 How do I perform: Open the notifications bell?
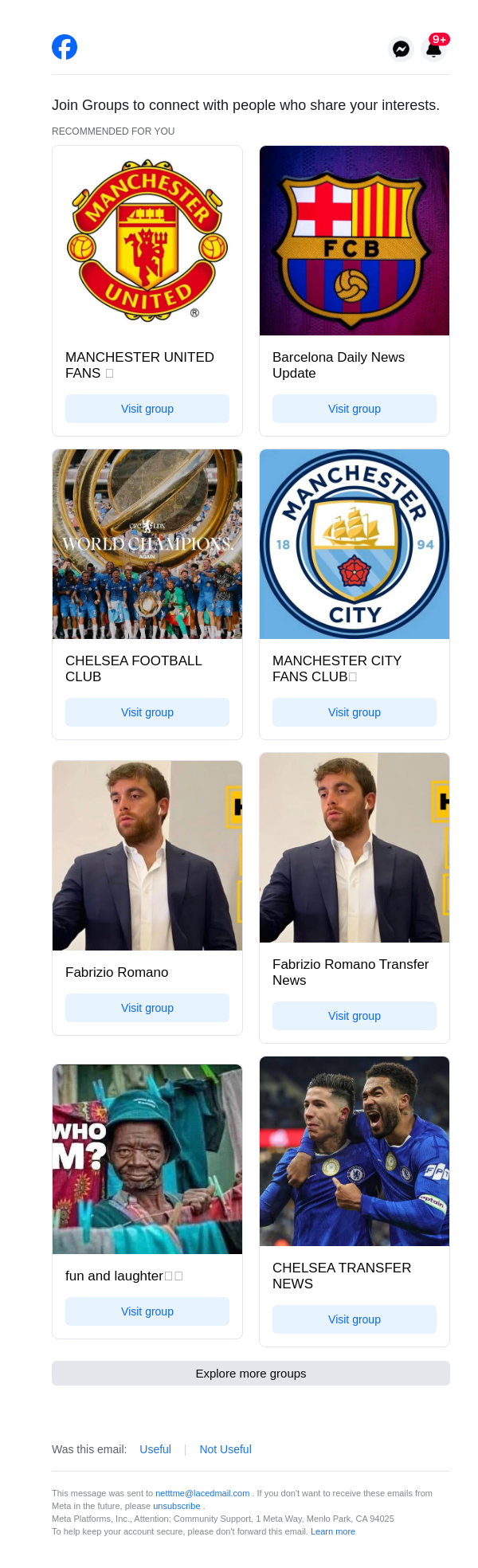pyautogui.click(x=434, y=49)
